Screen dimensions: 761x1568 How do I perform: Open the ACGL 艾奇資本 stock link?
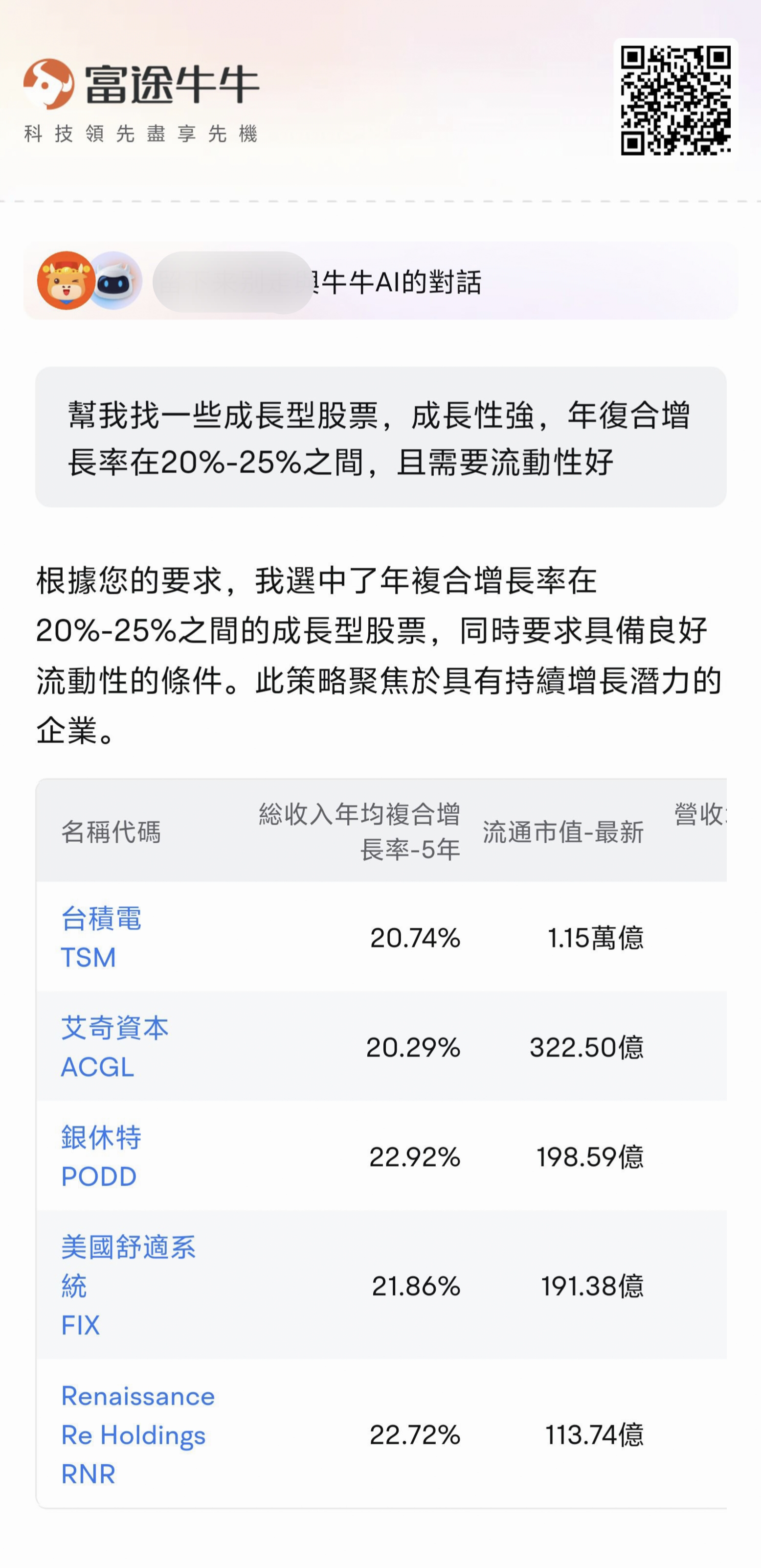tap(115, 1047)
